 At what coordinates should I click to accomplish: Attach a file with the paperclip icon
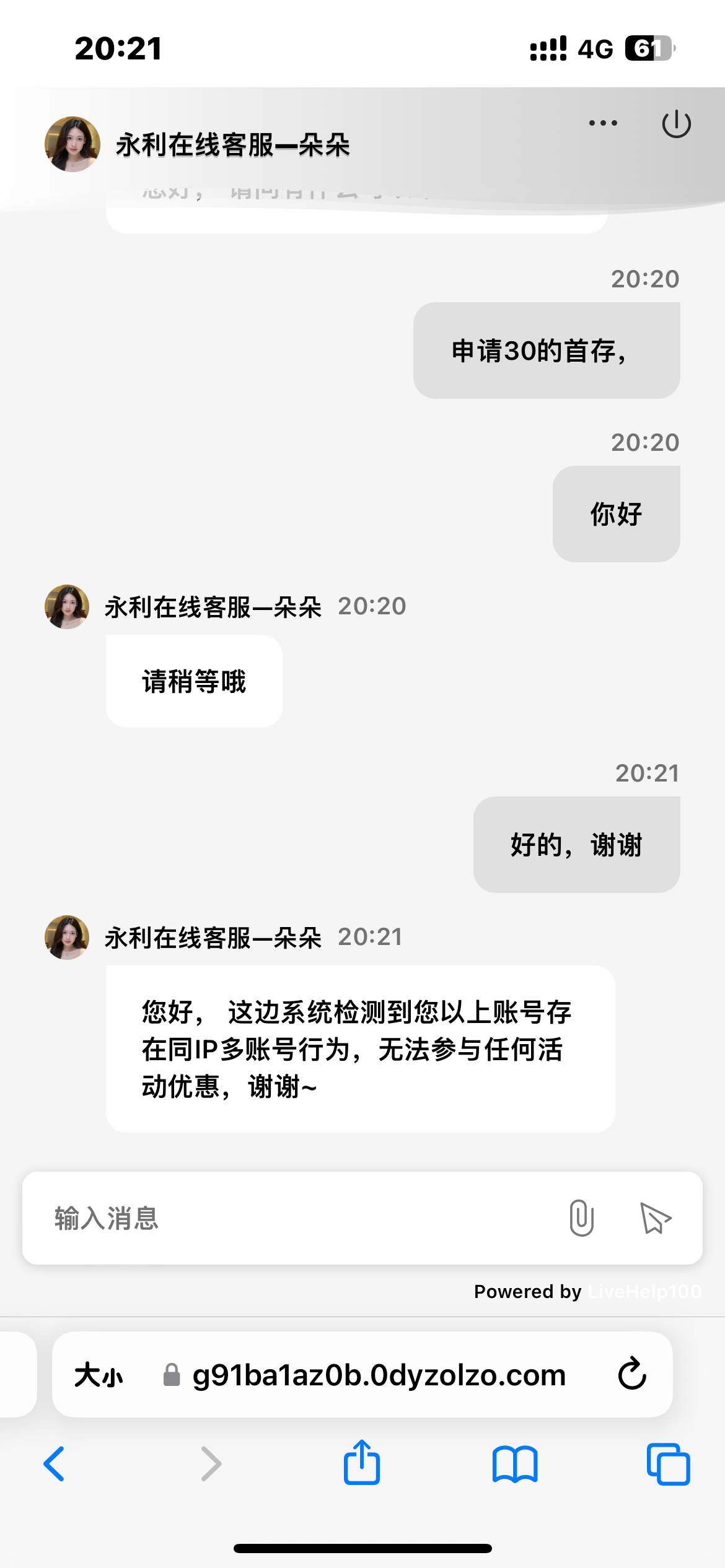[581, 1218]
